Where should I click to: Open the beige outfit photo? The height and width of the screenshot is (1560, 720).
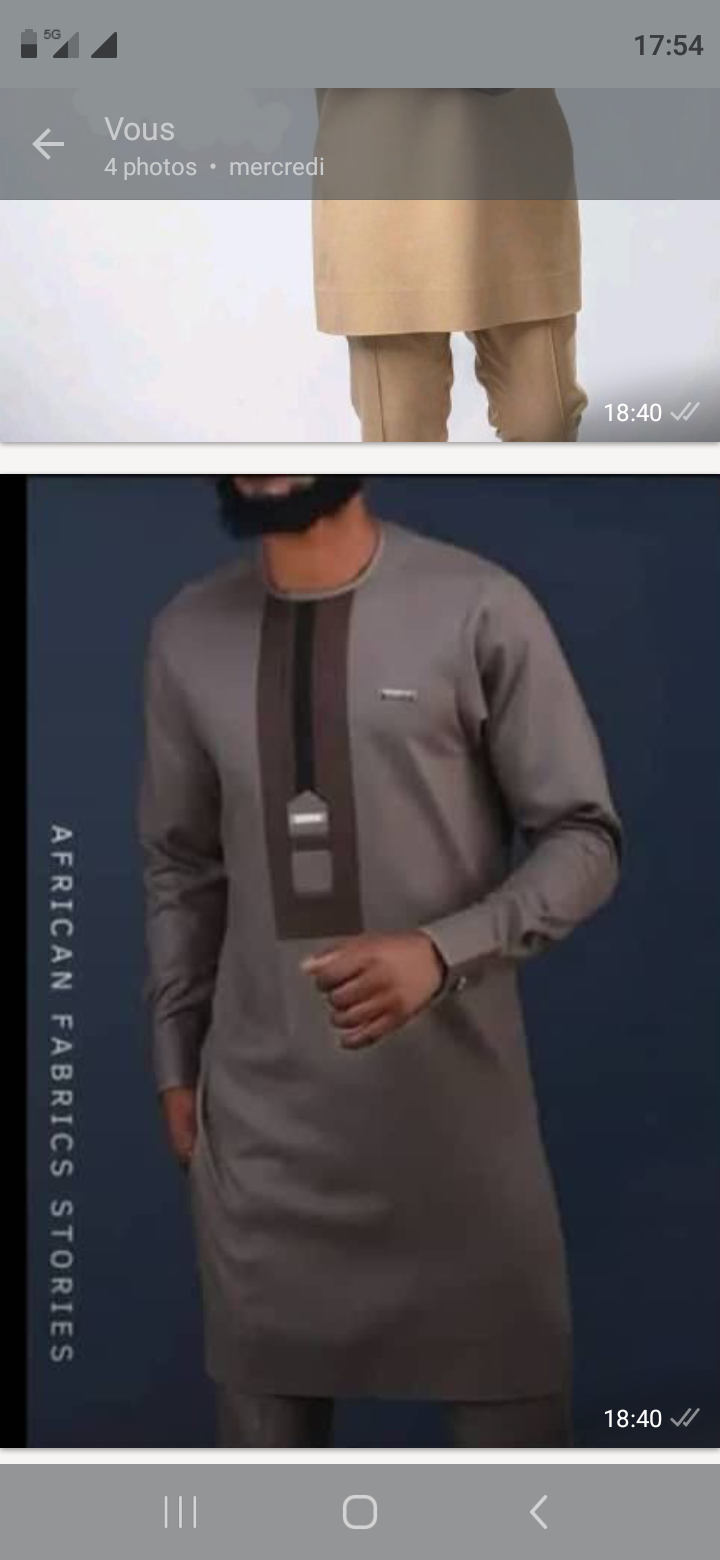click(x=360, y=320)
